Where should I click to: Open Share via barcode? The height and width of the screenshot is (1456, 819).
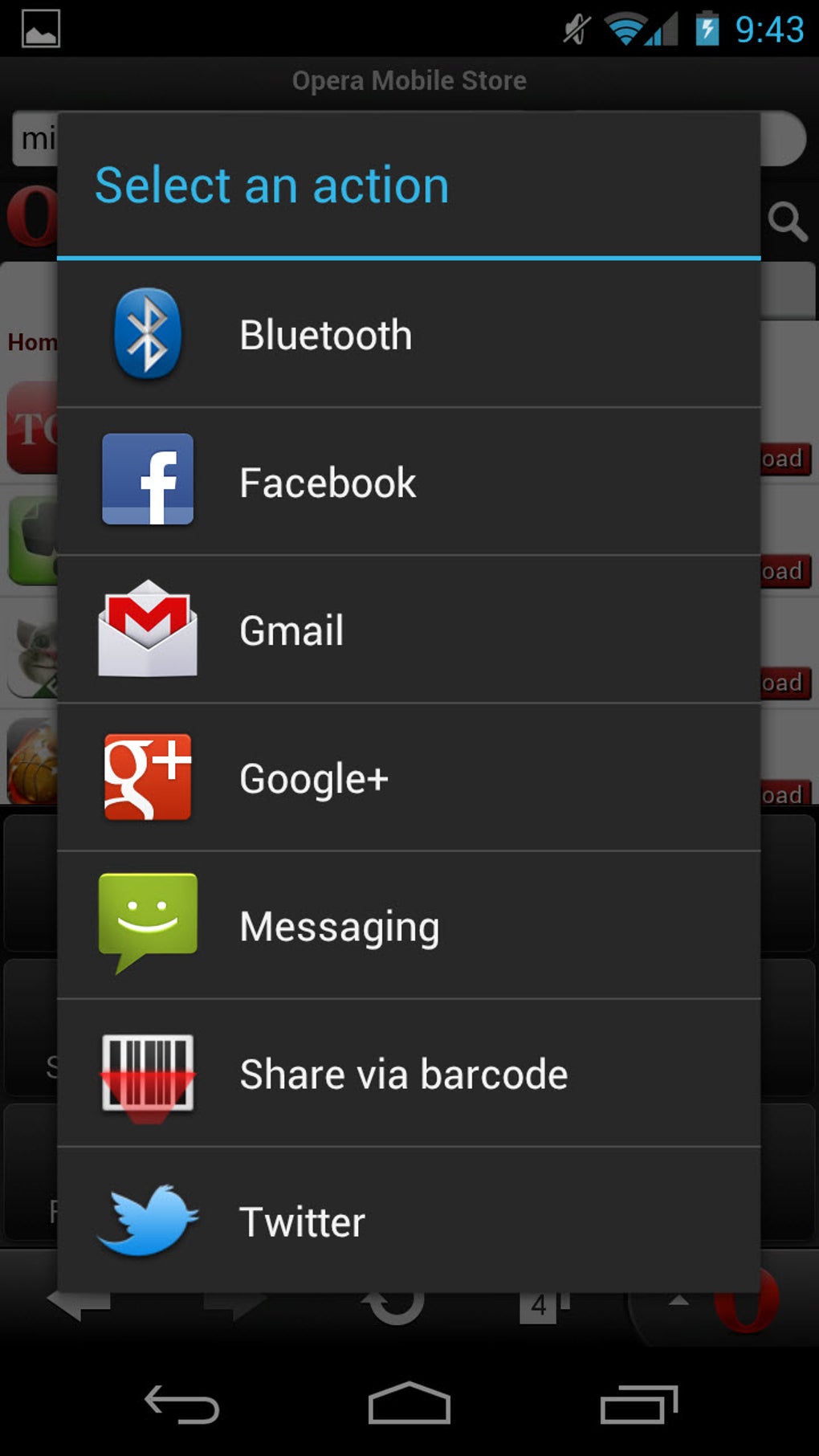point(408,1073)
